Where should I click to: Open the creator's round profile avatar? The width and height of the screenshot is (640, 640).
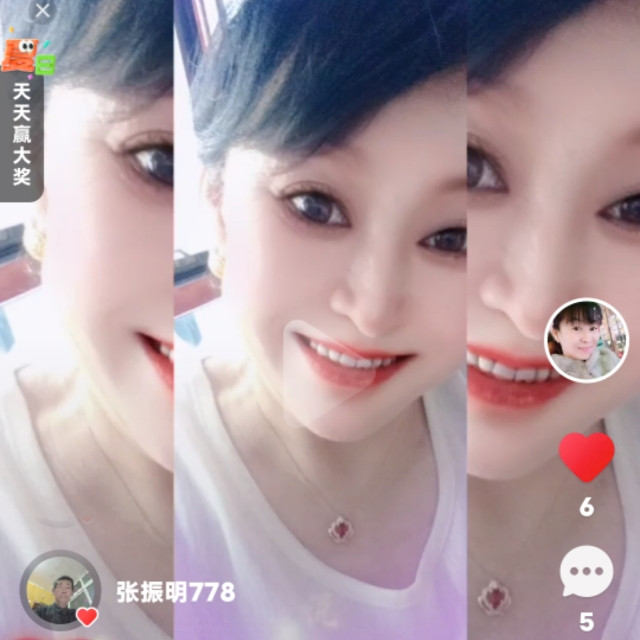pyautogui.click(x=586, y=341)
